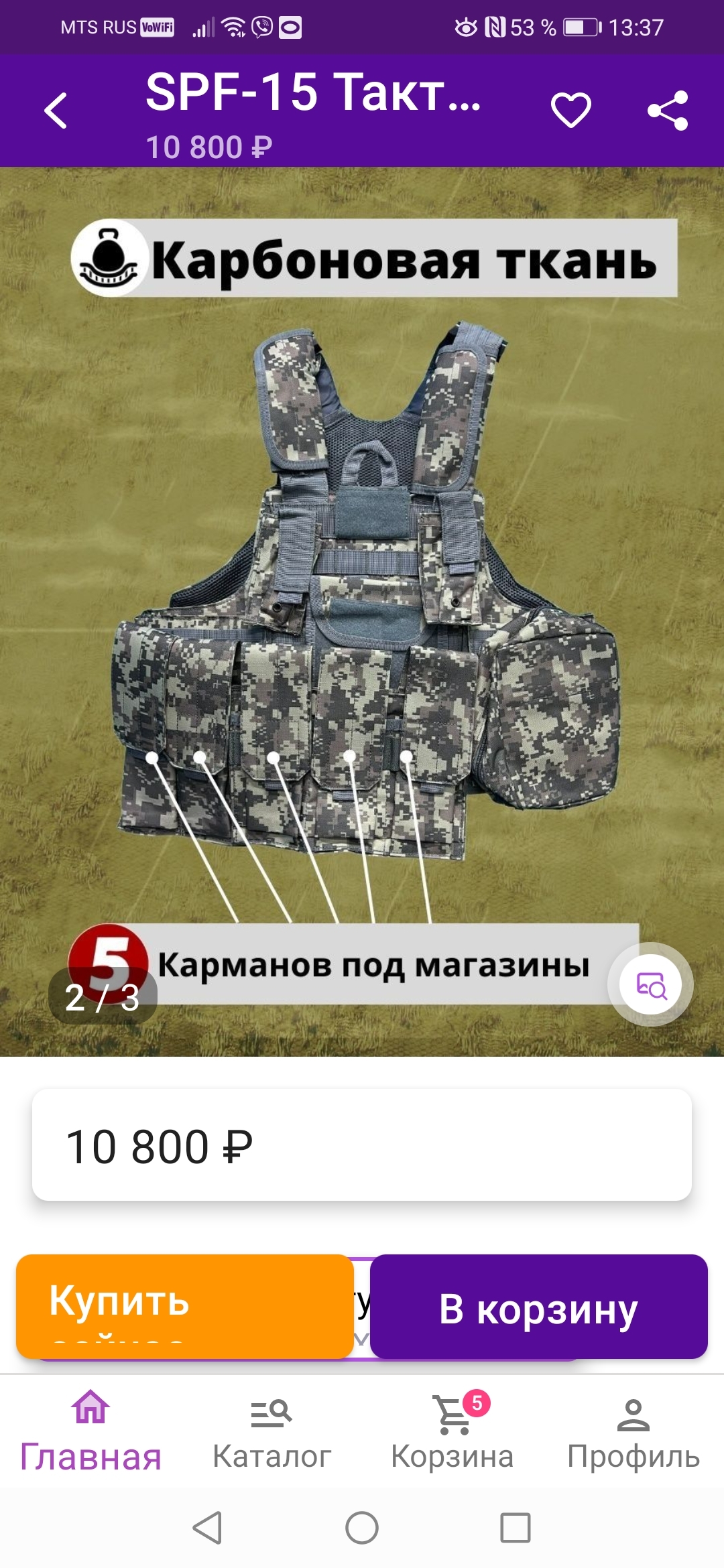Add the vest with В корзину

coord(538,1307)
